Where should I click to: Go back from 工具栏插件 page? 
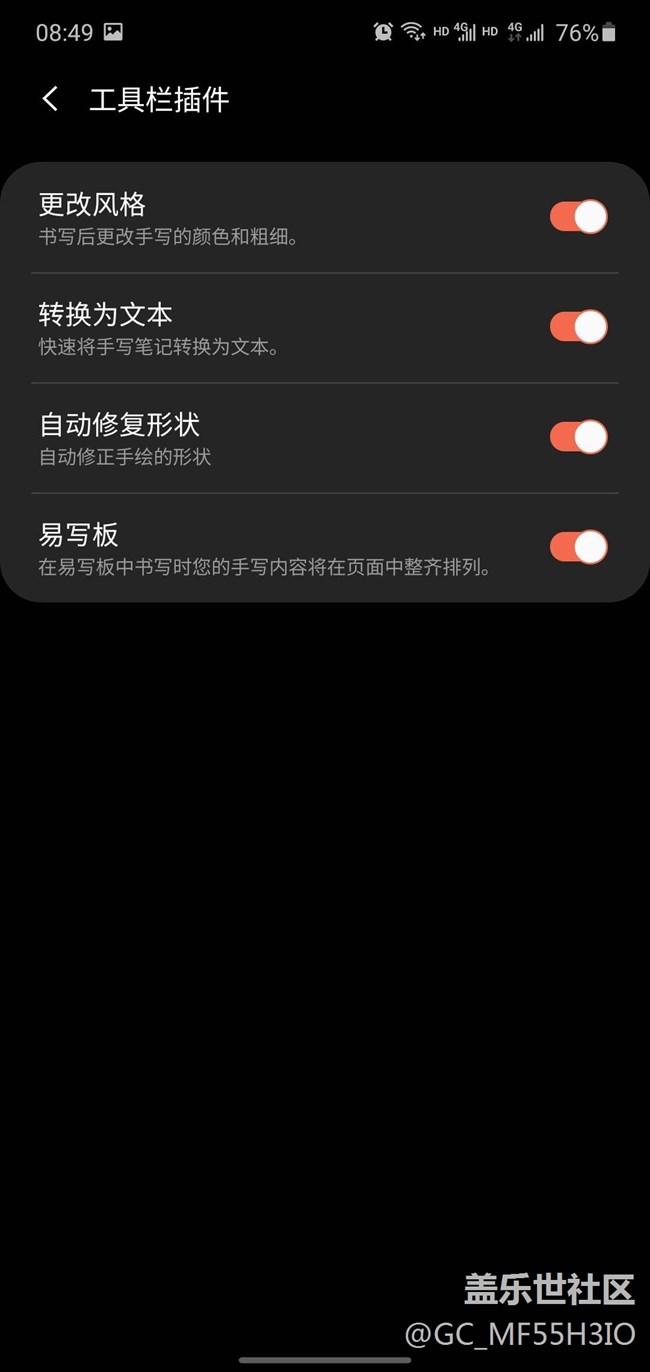50,99
